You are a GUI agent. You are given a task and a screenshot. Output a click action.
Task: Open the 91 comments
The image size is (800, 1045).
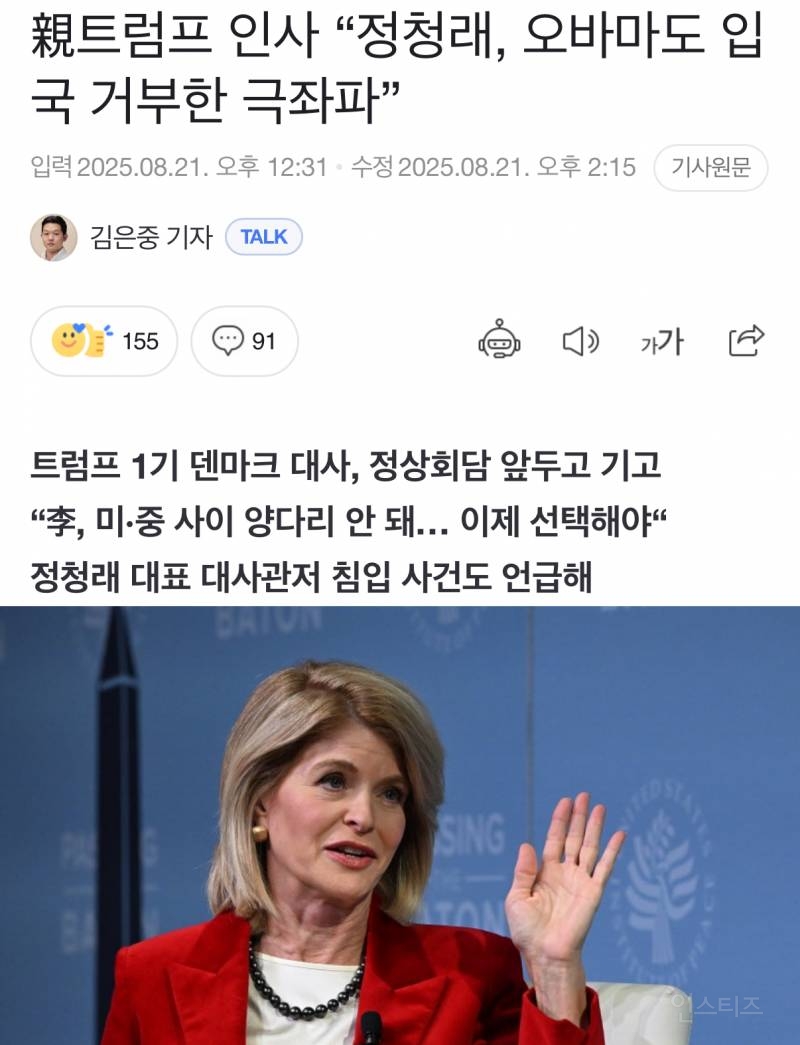244,341
